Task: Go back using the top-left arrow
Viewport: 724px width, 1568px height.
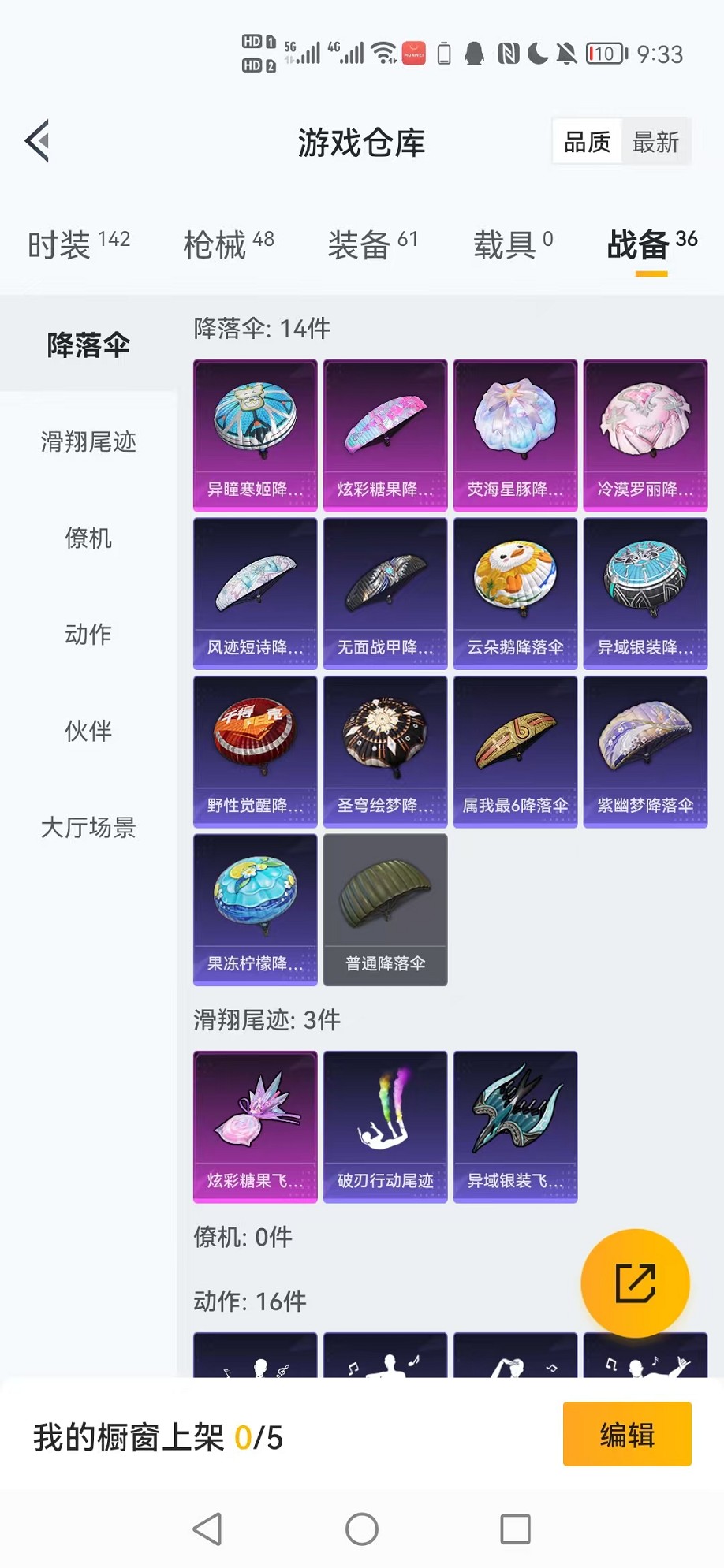Action: click(37, 141)
